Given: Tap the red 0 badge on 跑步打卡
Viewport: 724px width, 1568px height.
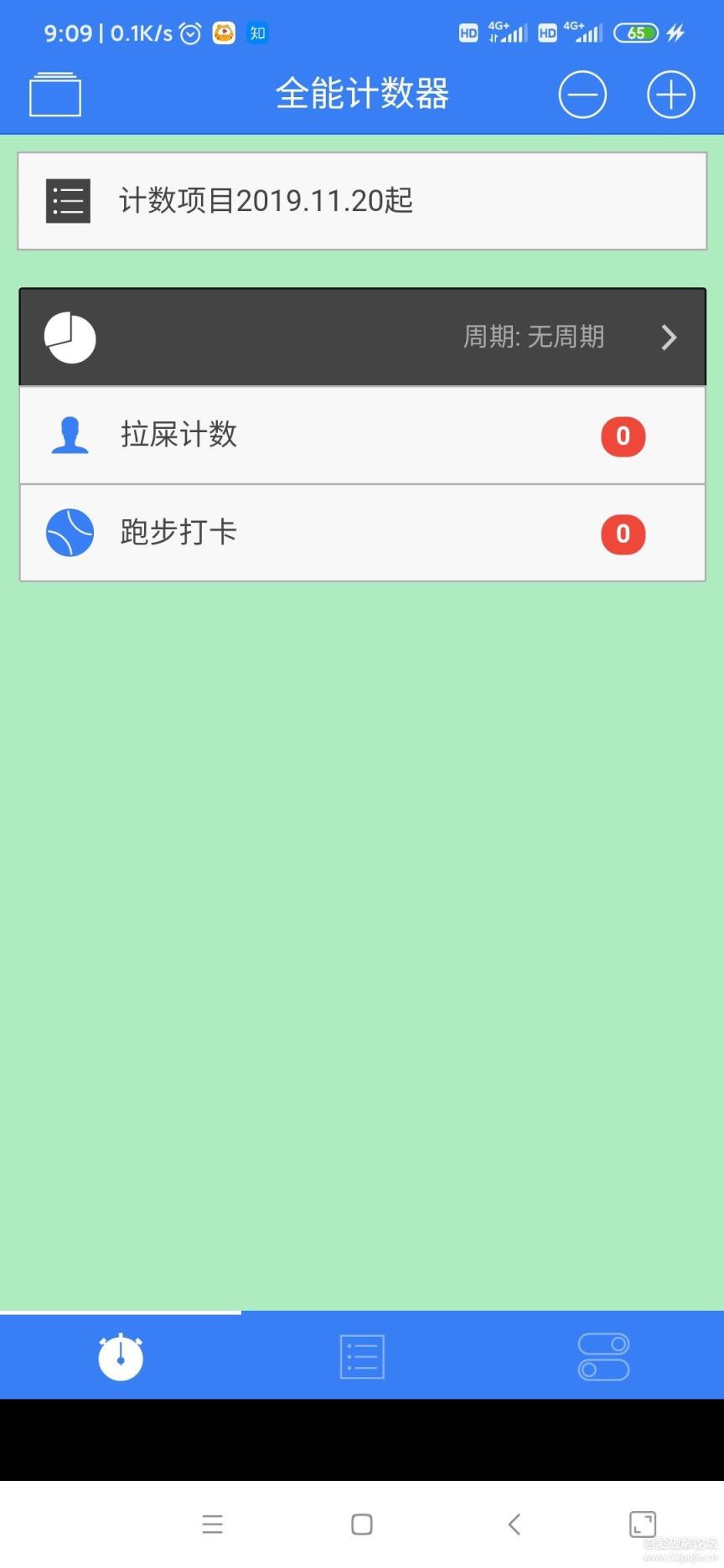Looking at the screenshot, I should pos(623,534).
